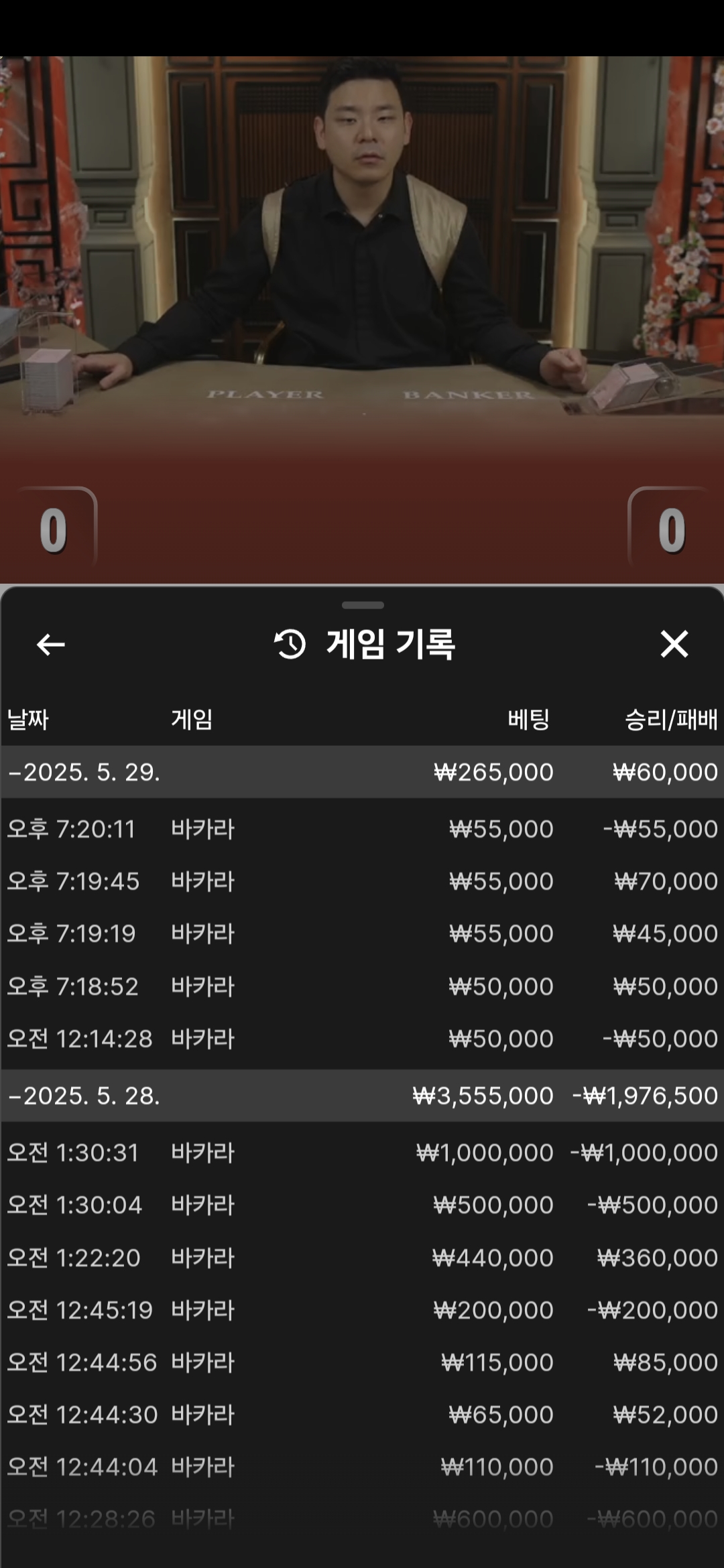Viewport: 724px width, 1568px height.
Task: Collapse the 2025. 5. 29. date group
Action: [362, 772]
